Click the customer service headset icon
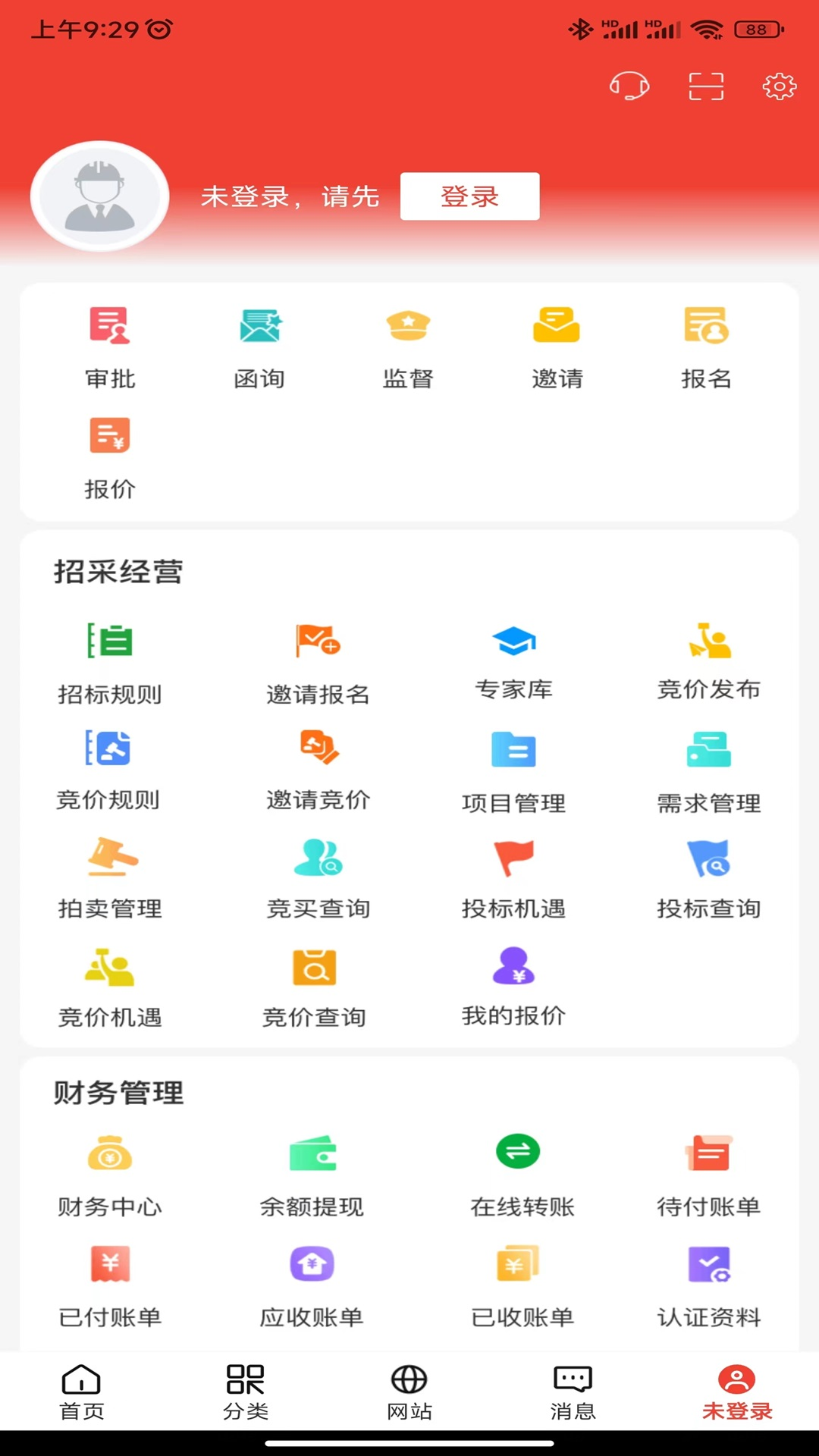The width and height of the screenshot is (819, 1456). tap(629, 86)
